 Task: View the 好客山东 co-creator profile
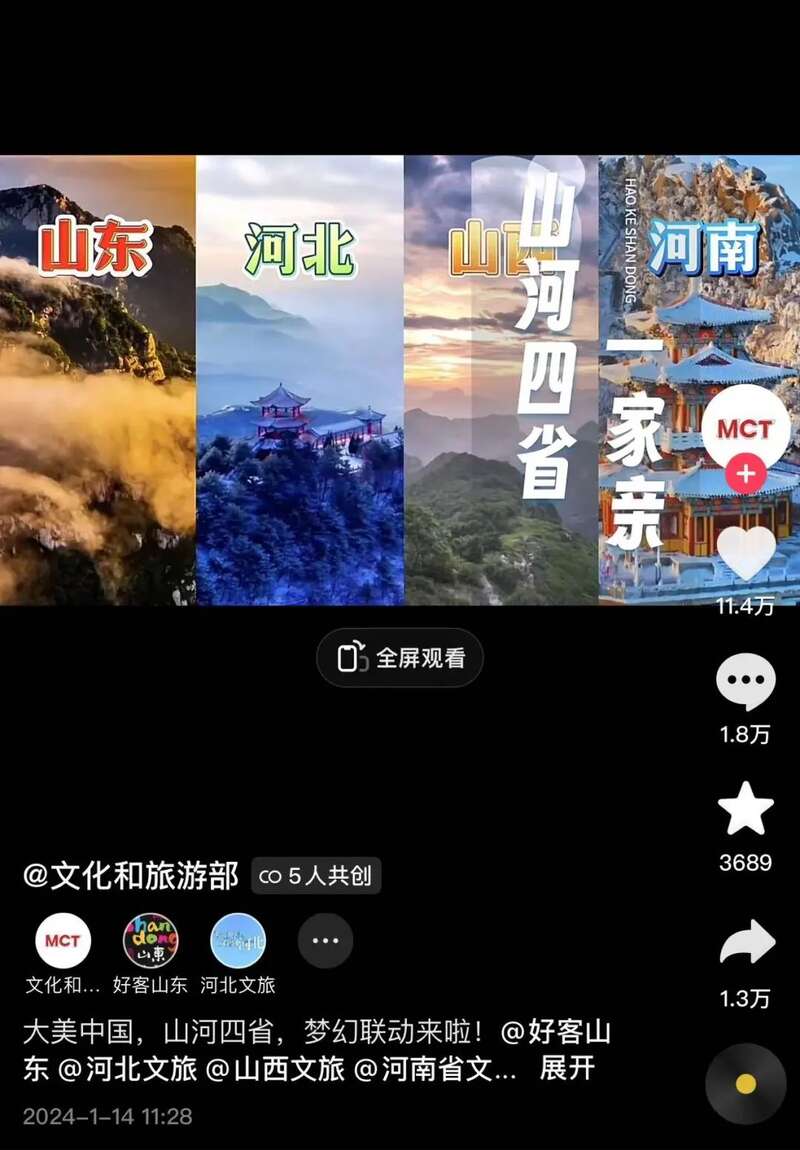click(151, 941)
